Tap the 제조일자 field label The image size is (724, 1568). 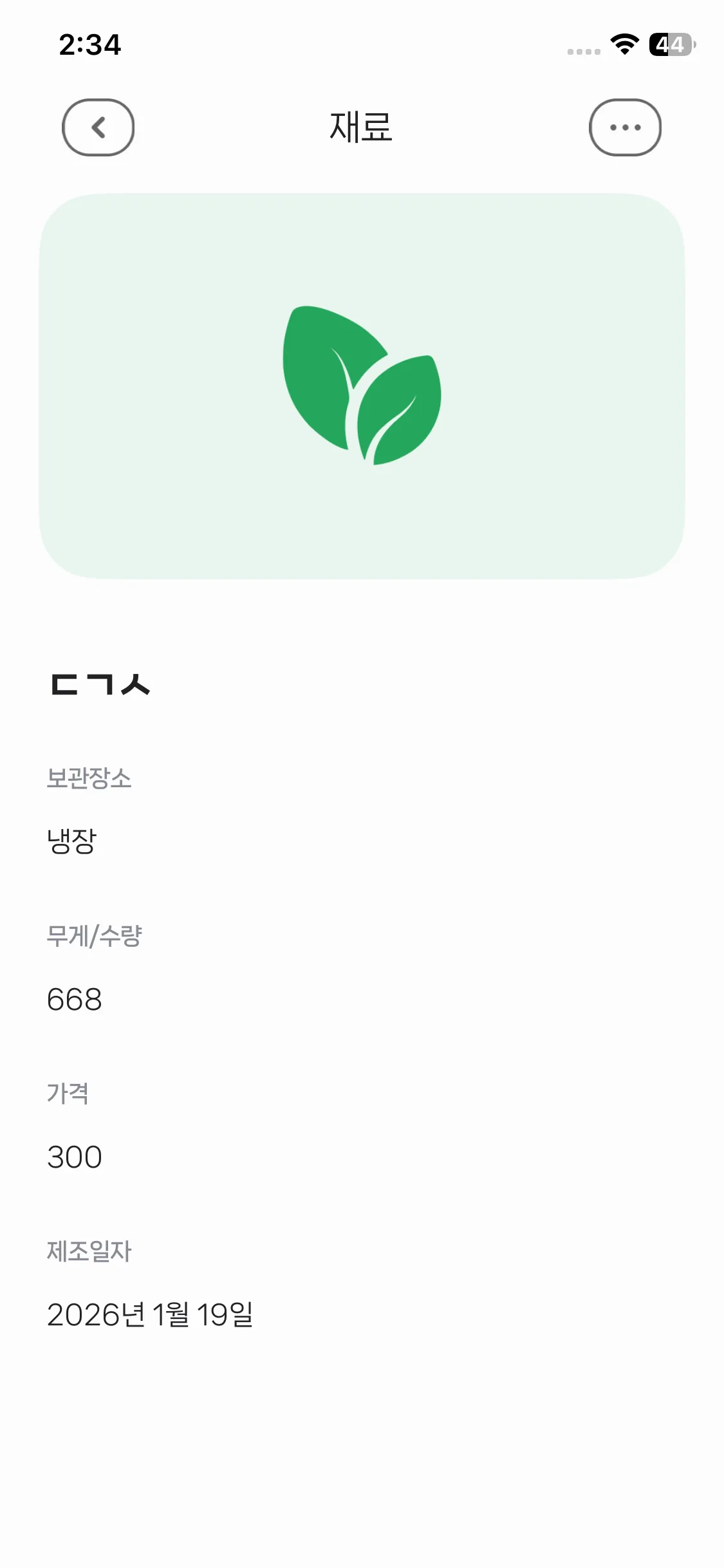[x=90, y=1251]
